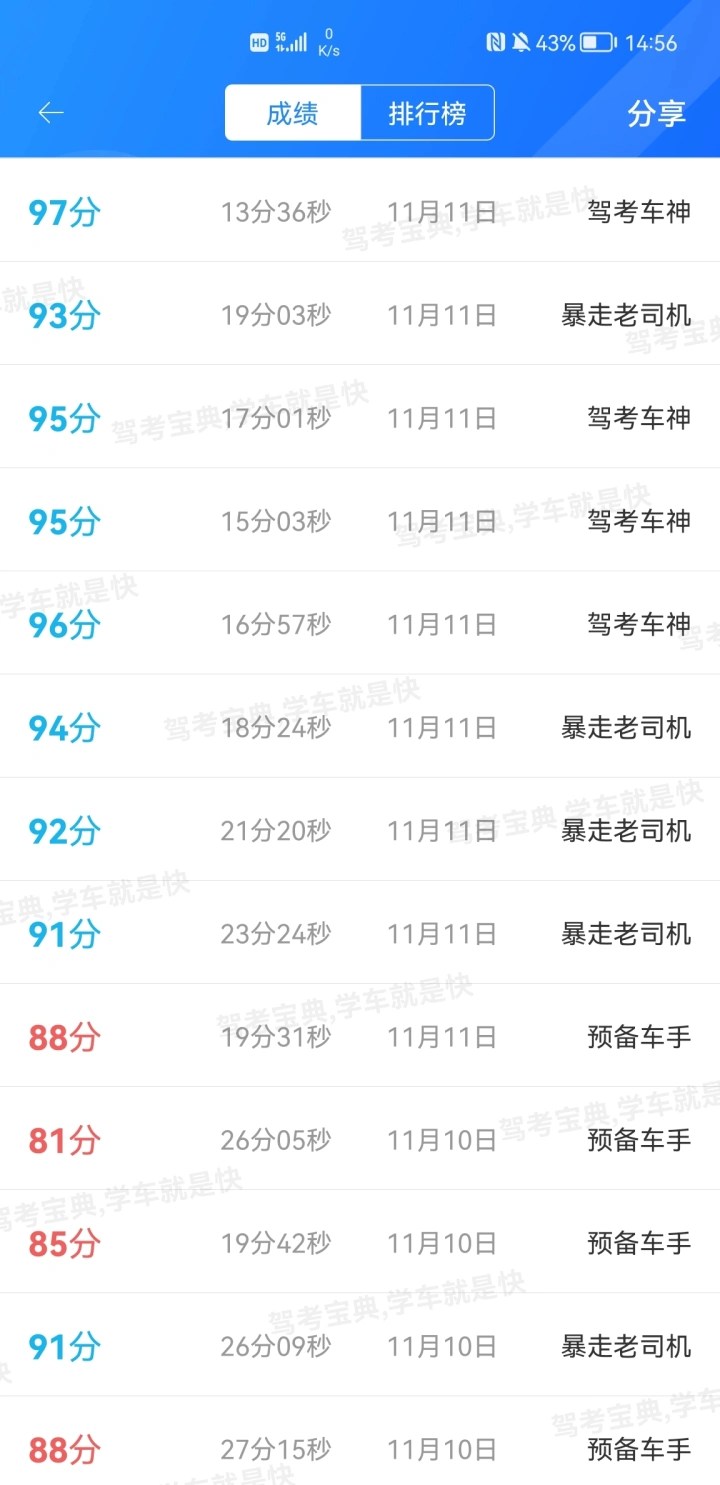Open the 93分 record with 19分03秒
This screenshot has height=1485, width=720.
click(360, 314)
